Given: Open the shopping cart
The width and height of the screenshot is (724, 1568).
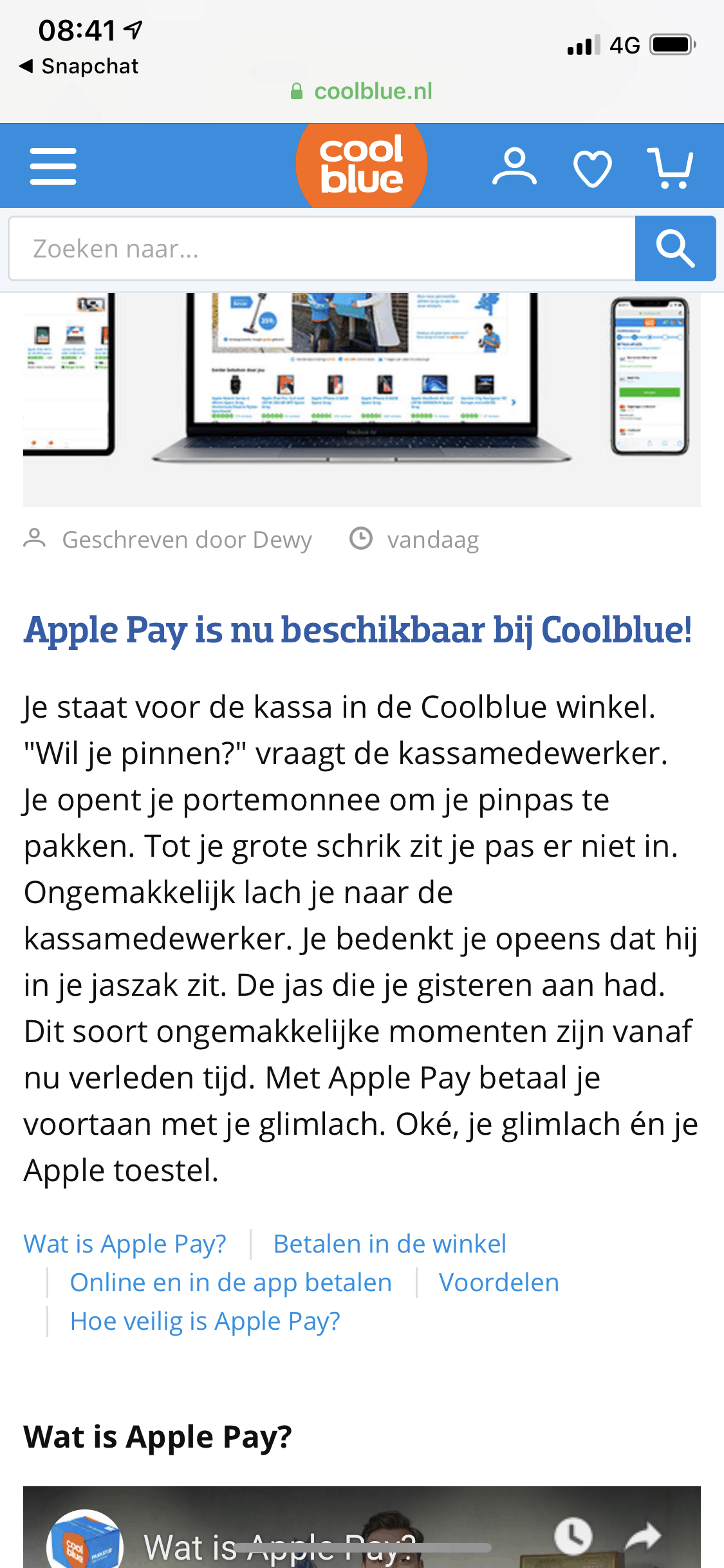Looking at the screenshot, I should coord(670,167).
